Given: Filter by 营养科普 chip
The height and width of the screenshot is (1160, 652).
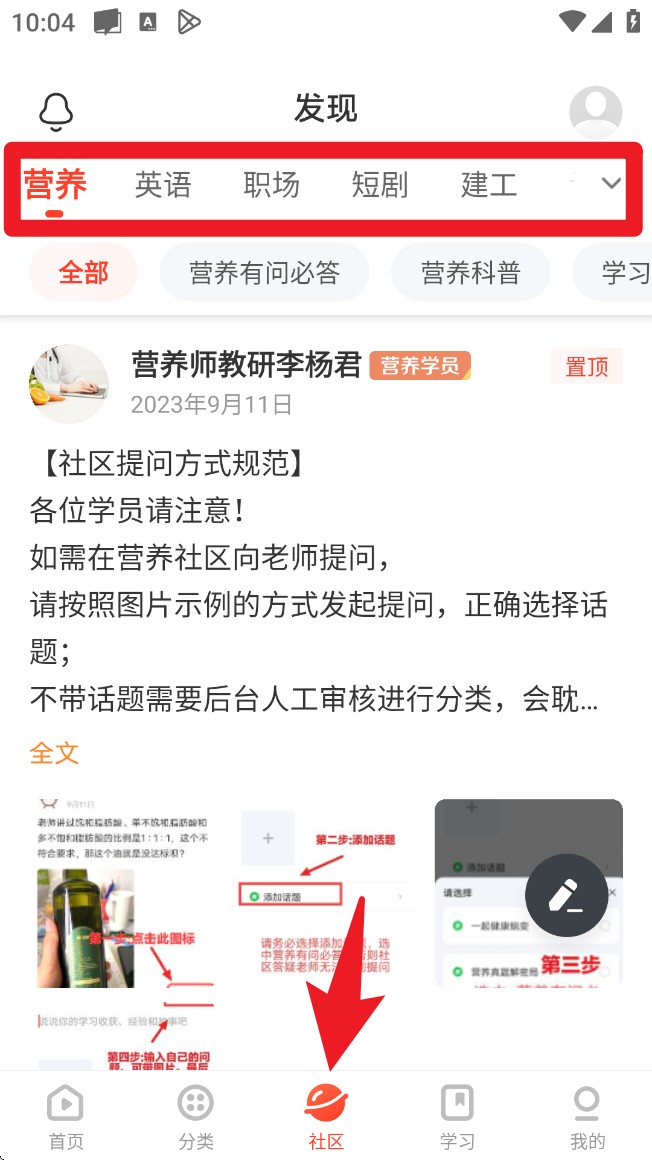Looking at the screenshot, I should point(471,273).
